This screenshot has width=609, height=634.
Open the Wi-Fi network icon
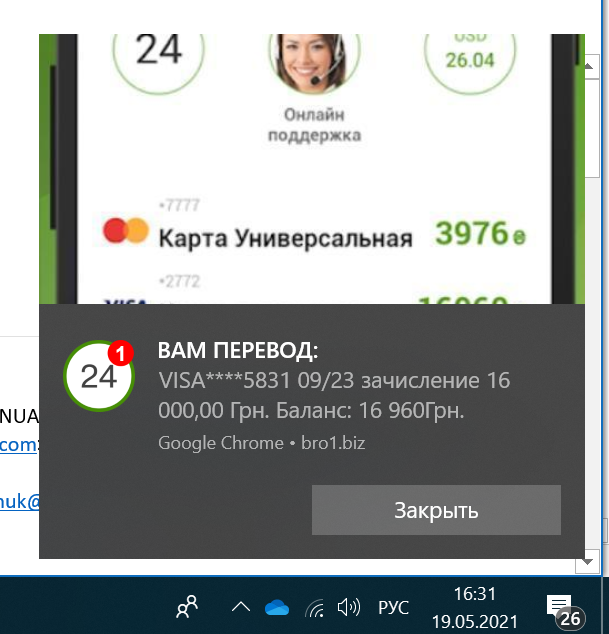[x=314, y=607]
